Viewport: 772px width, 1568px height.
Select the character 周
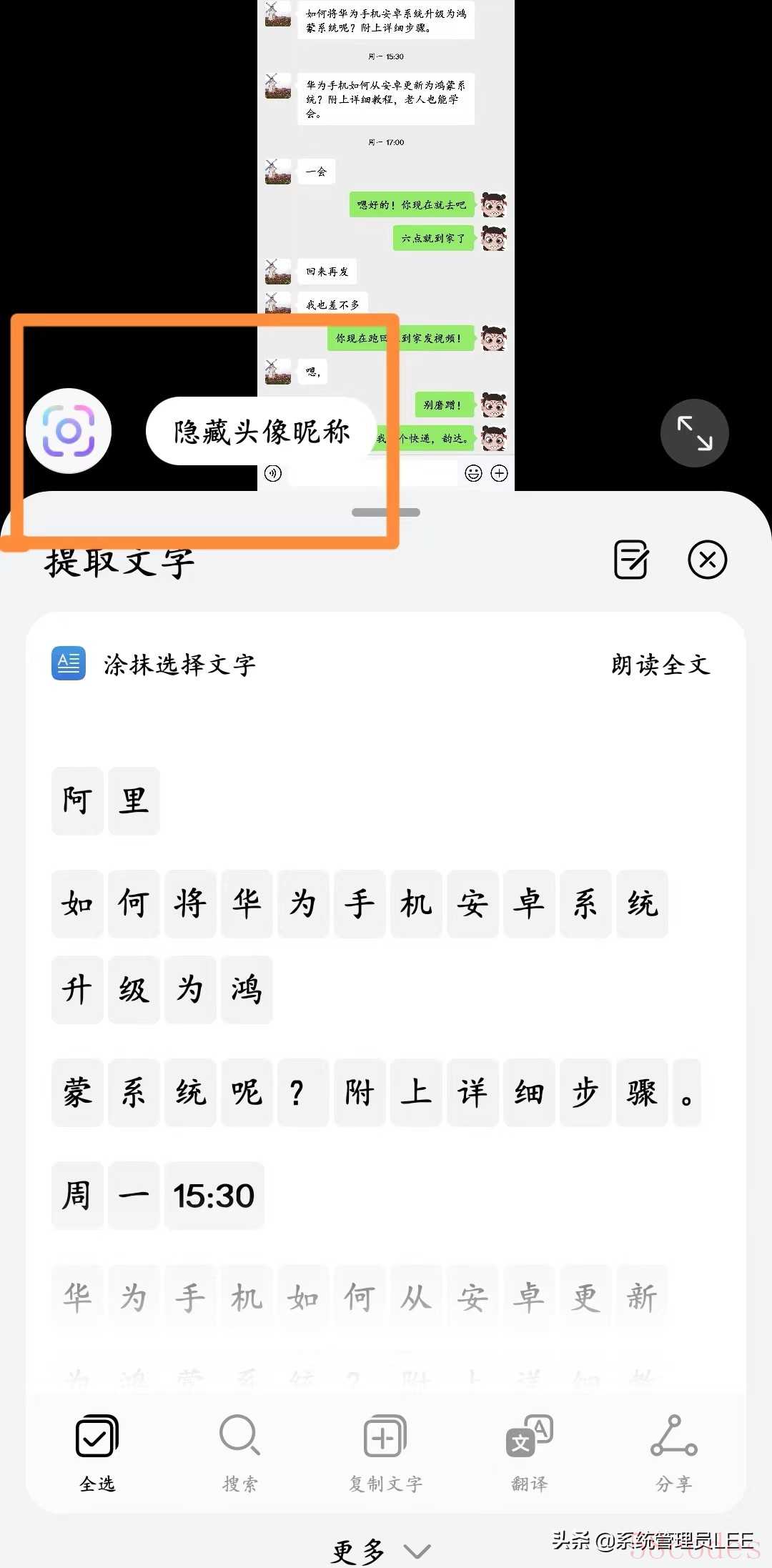click(x=77, y=1196)
